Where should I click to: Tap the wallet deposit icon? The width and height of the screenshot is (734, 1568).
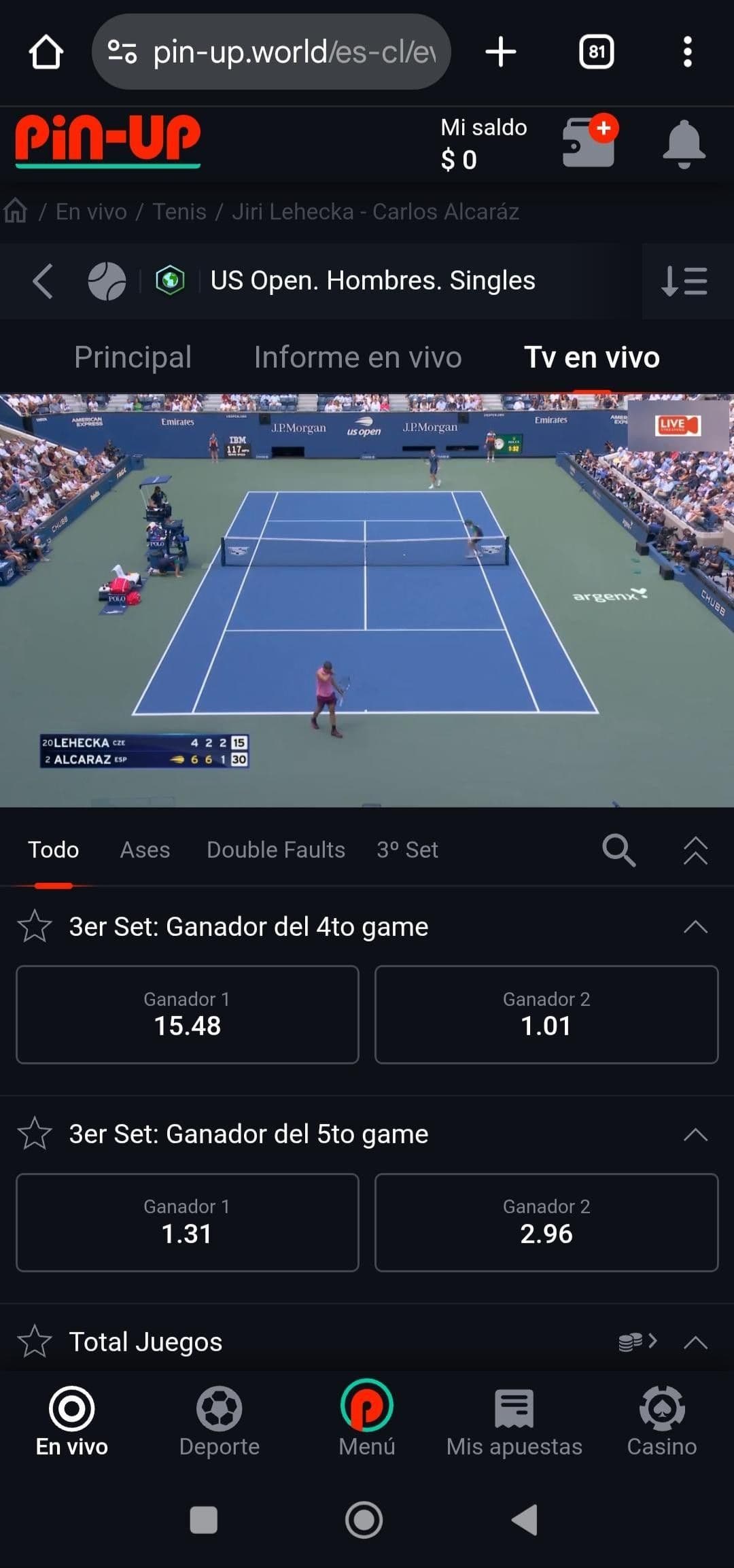[x=589, y=141]
